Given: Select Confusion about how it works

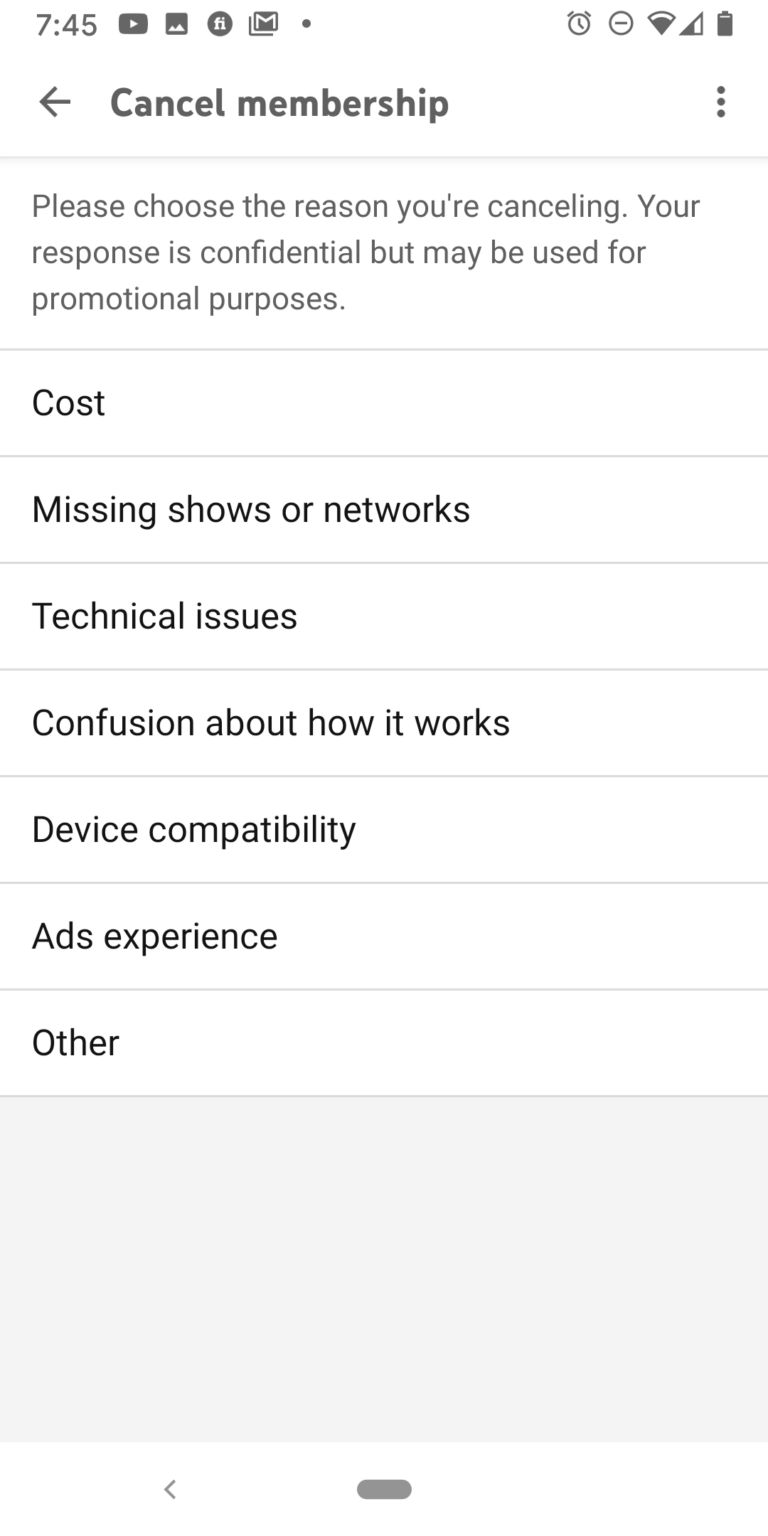Looking at the screenshot, I should click(384, 723).
